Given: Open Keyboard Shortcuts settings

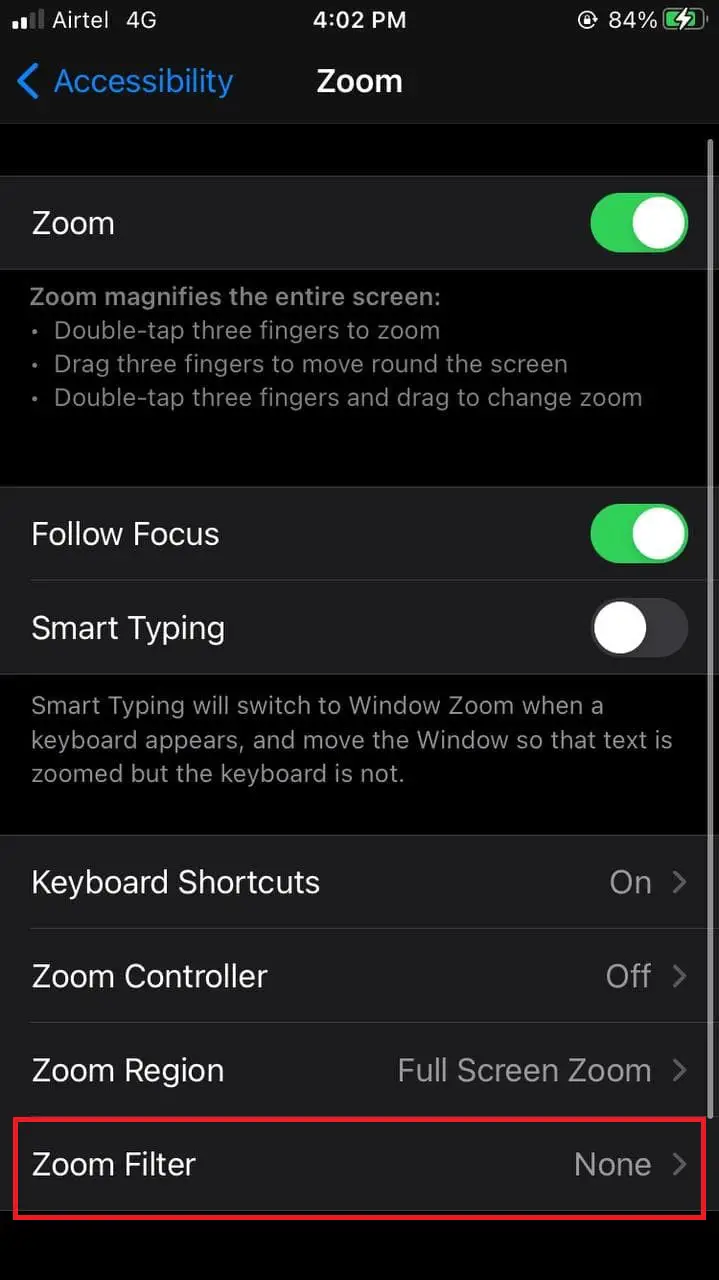Looking at the screenshot, I should [359, 883].
